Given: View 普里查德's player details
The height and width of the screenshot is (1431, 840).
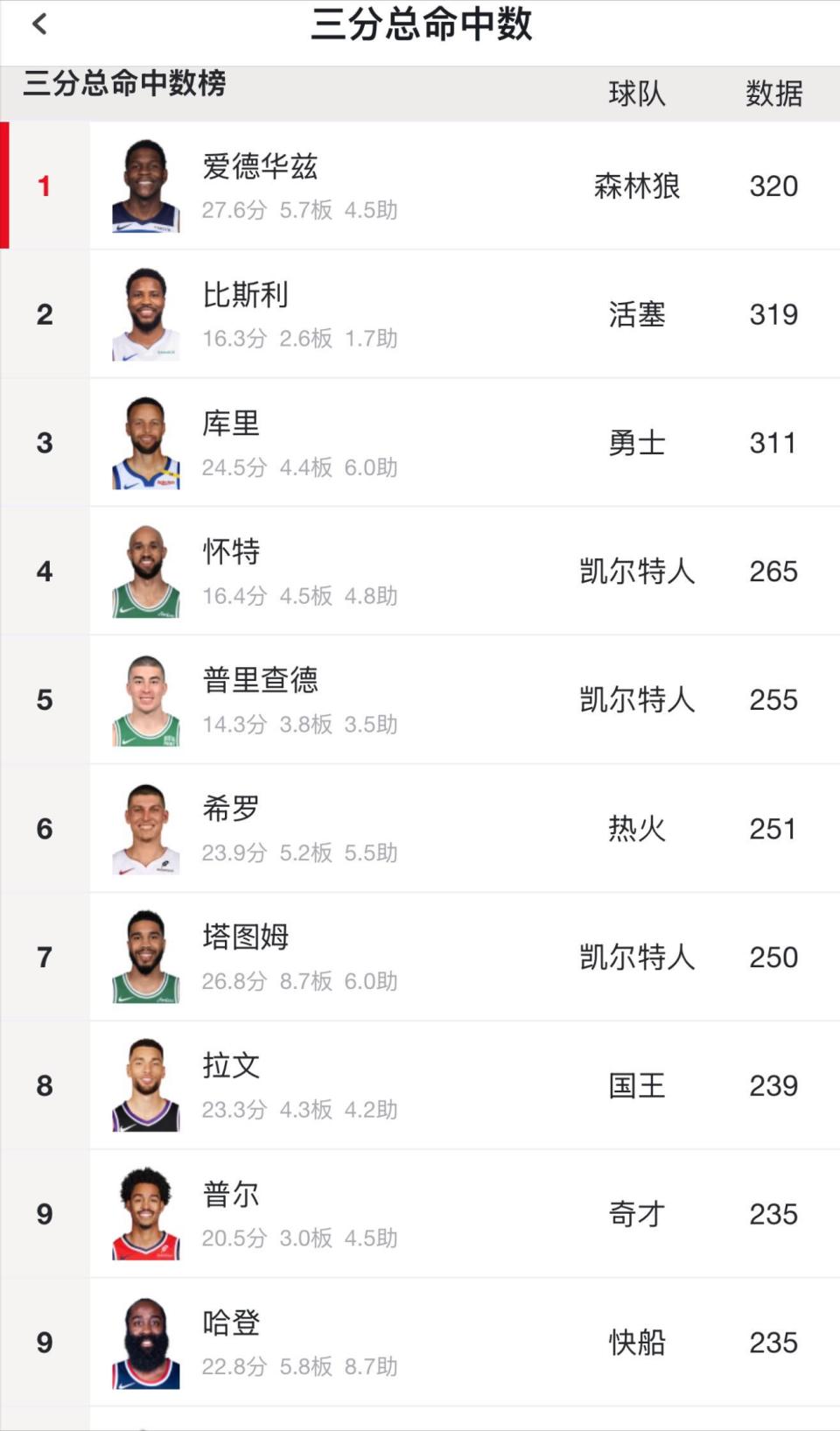Looking at the screenshot, I should (420, 699).
